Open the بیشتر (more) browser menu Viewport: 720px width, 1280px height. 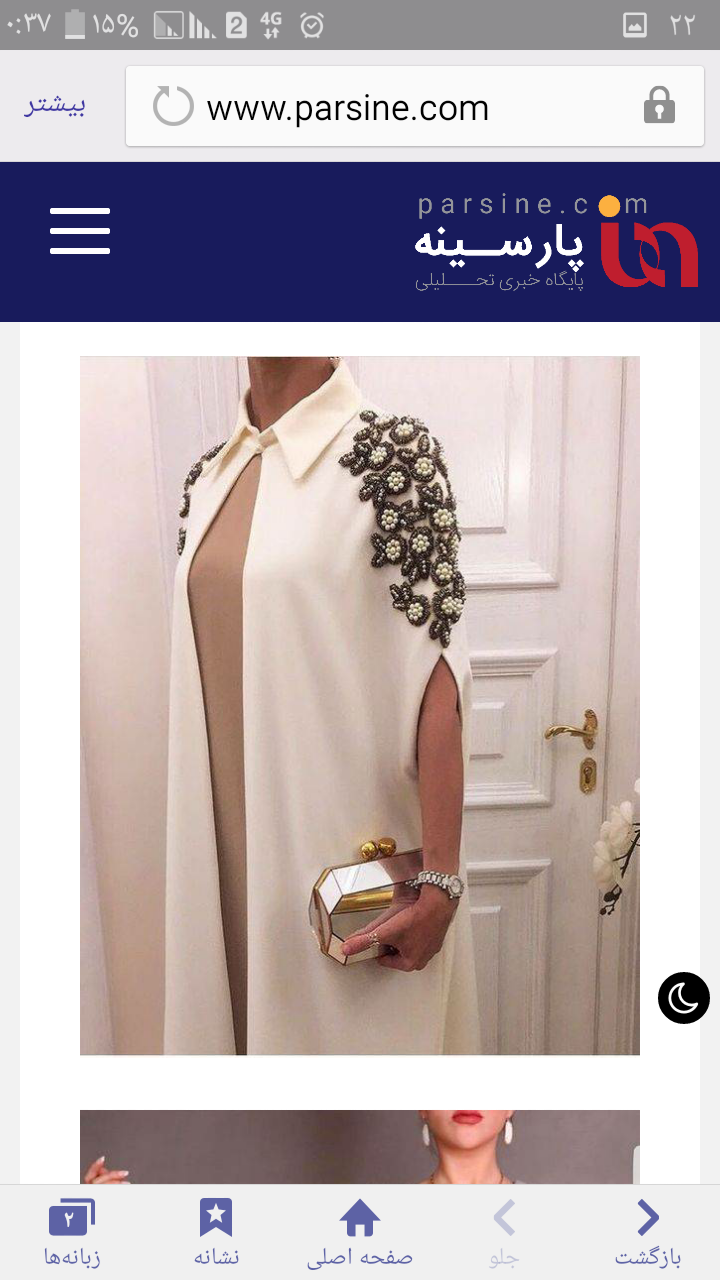(55, 106)
